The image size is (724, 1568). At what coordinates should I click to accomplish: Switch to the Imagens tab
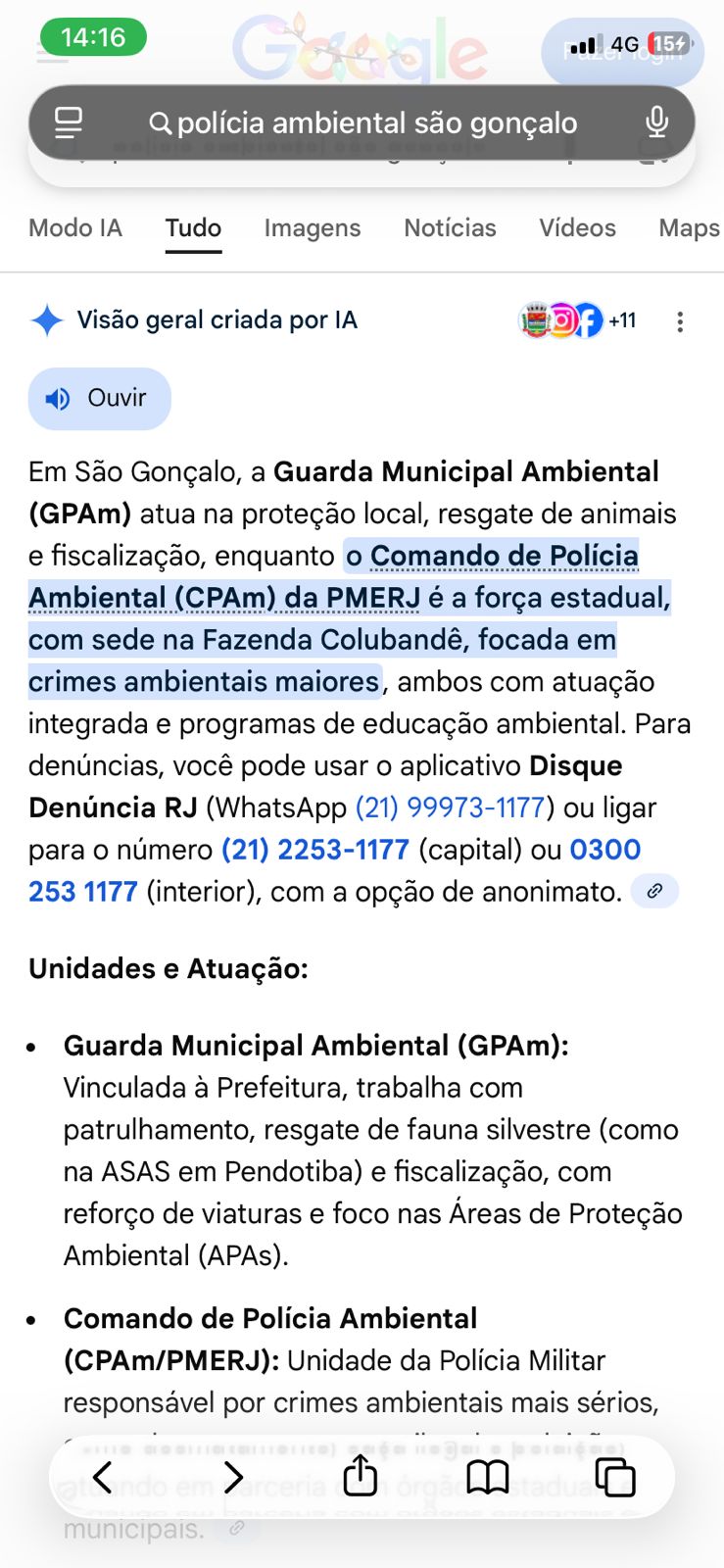pyautogui.click(x=312, y=228)
